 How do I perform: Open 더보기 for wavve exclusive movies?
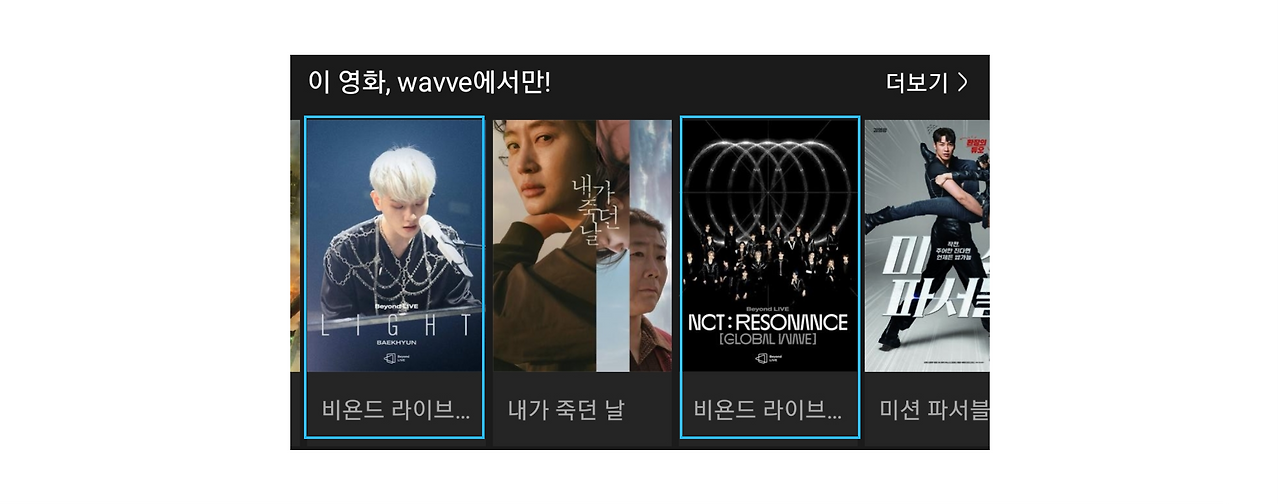point(927,83)
